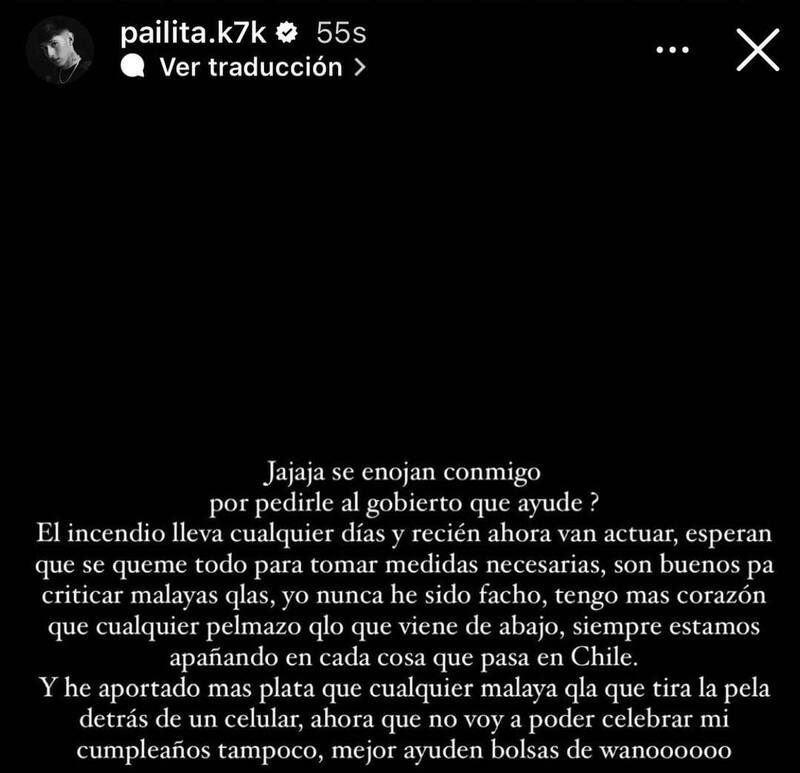Close the story with the X button
Viewport: 800px width, 773px height.
coord(757,50)
